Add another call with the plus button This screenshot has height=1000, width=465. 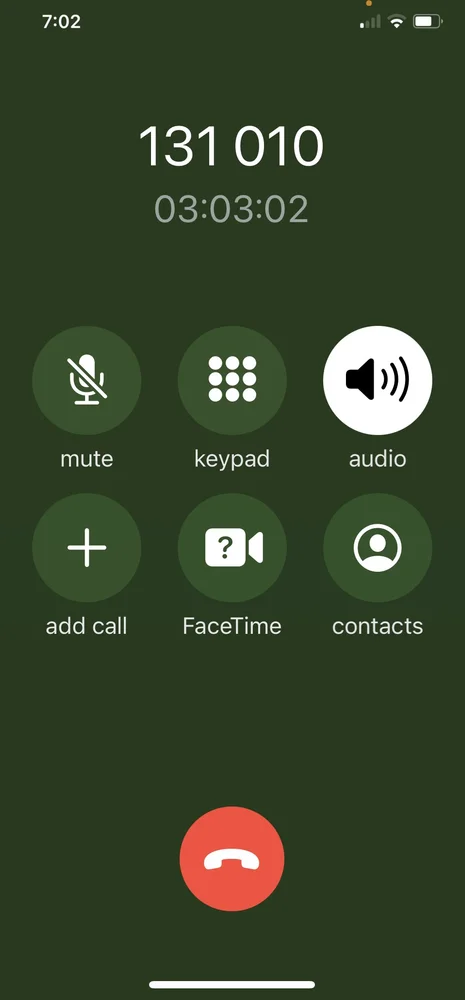click(87, 547)
